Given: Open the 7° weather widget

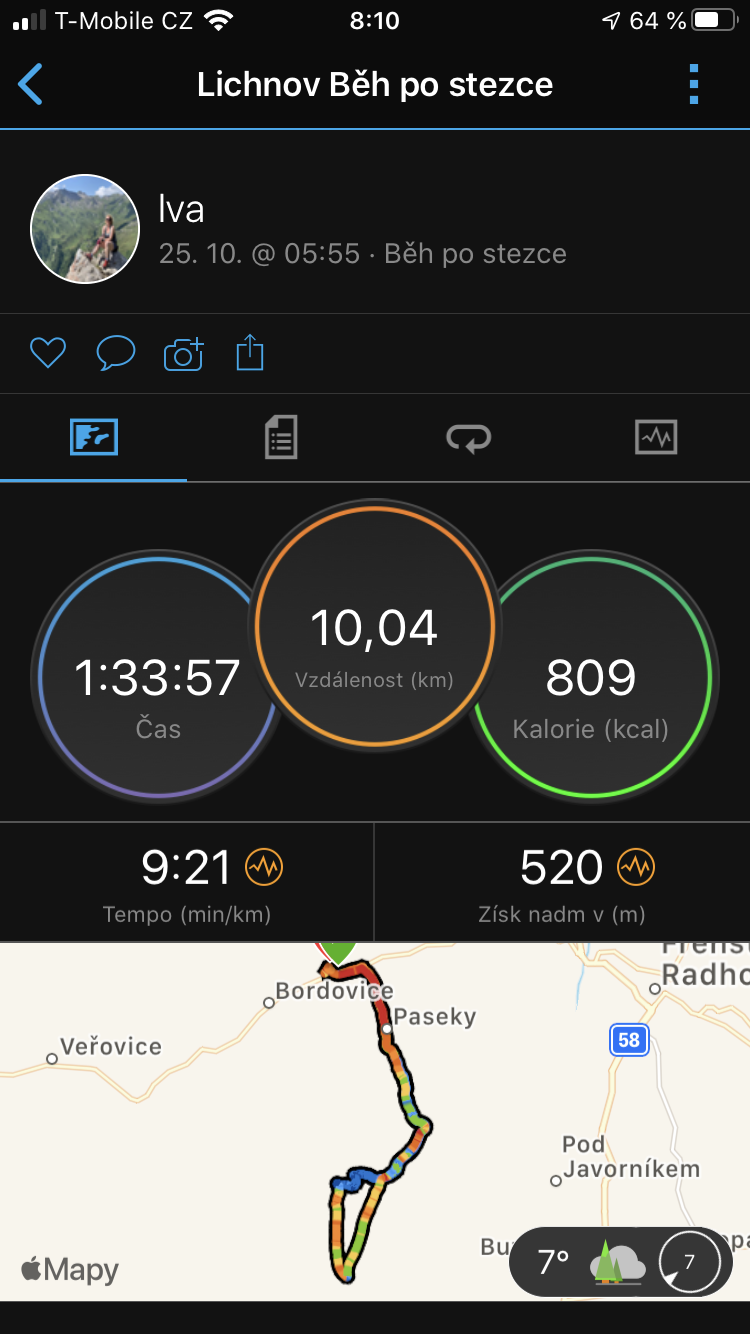Looking at the screenshot, I should (621, 1262).
